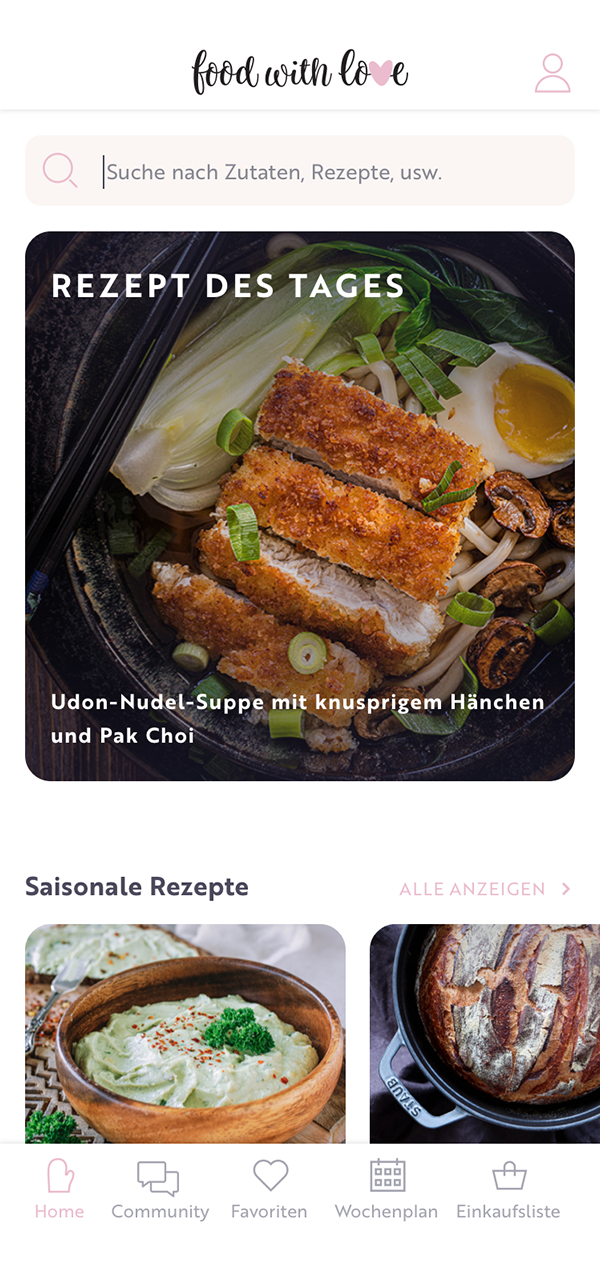Open the bread in pot recipe card

coord(485,1034)
